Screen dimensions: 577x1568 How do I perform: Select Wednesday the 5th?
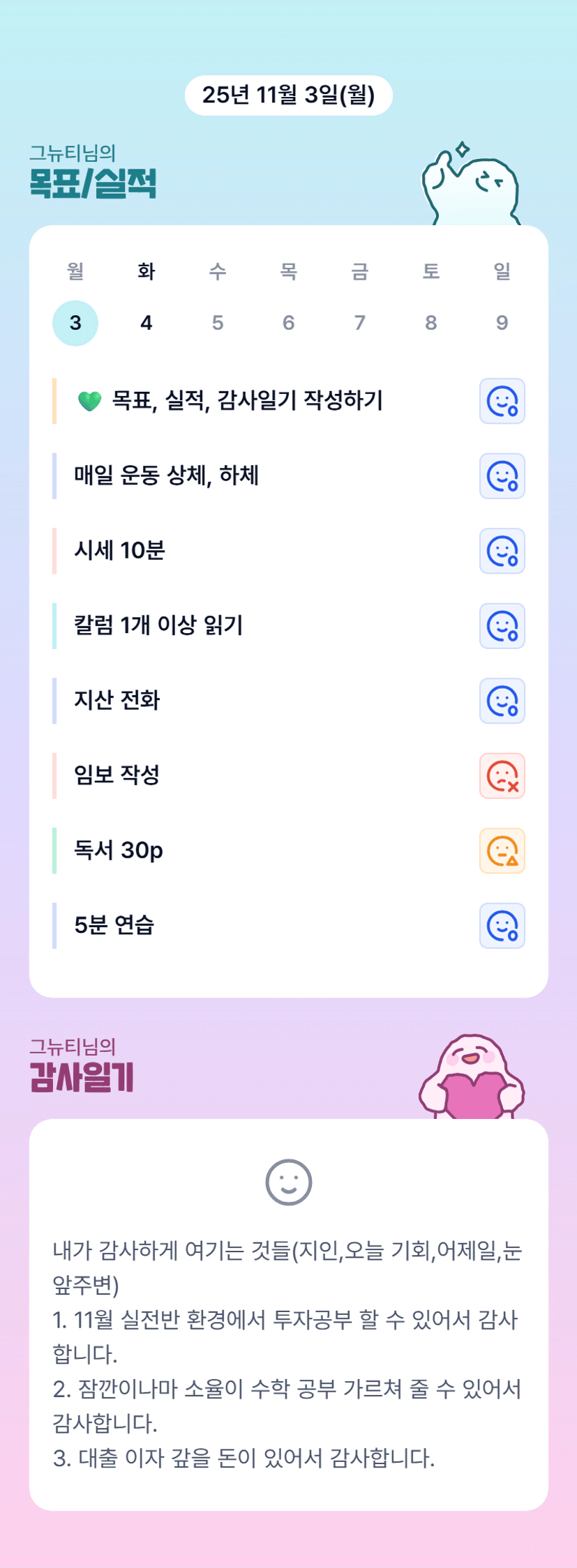[218, 323]
